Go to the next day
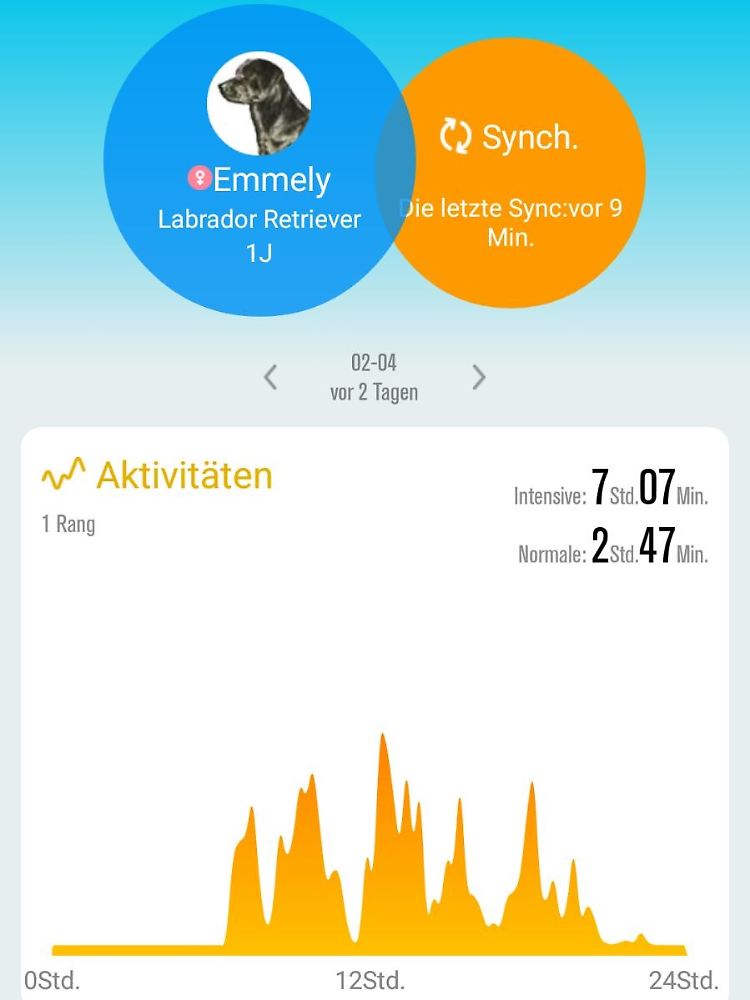 (479, 377)
